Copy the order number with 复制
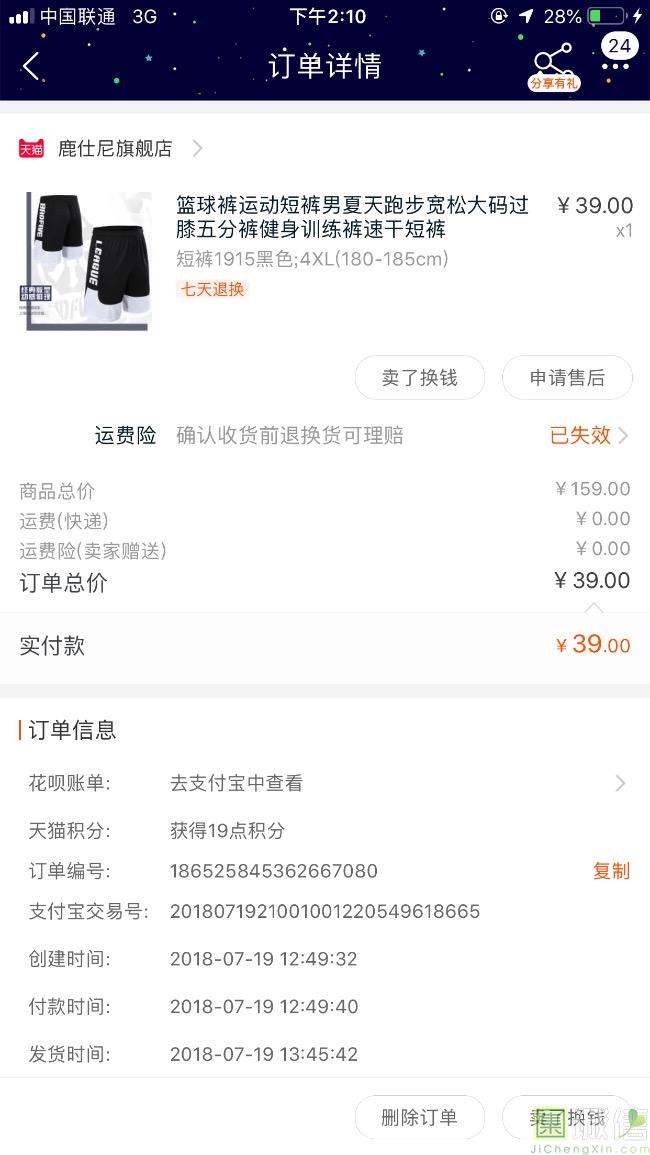 (x=611, y=871)
